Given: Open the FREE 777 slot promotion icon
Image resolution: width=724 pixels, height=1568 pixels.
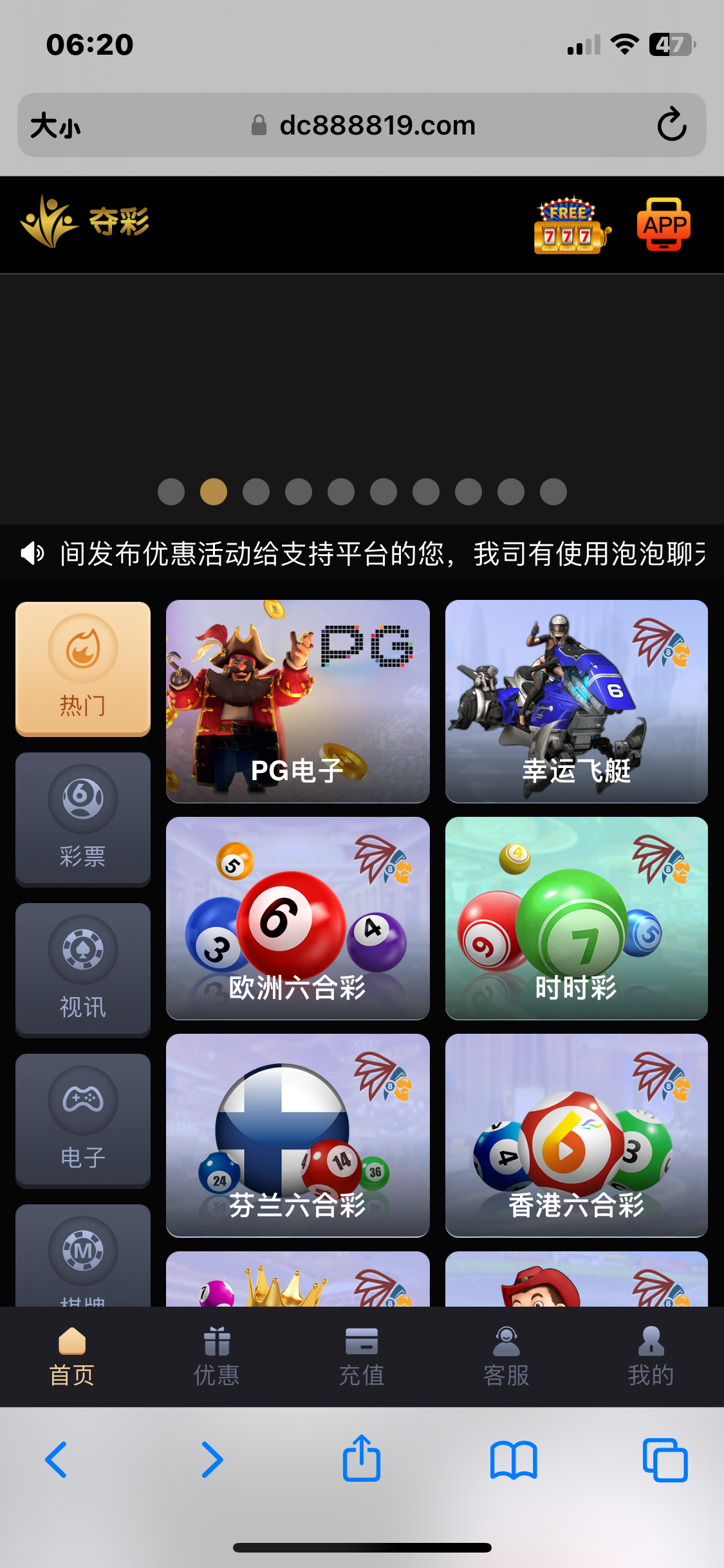Looking at the screenshot, I should tap(571, 226).
